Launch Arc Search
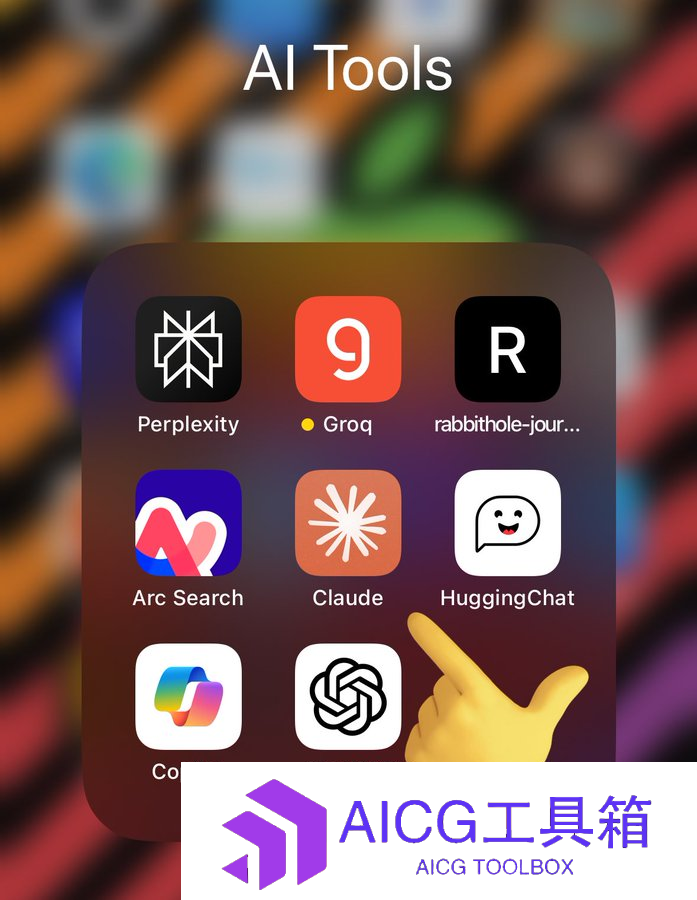The width and height of the screenshot is (697, 900). (x=188, y=523)
